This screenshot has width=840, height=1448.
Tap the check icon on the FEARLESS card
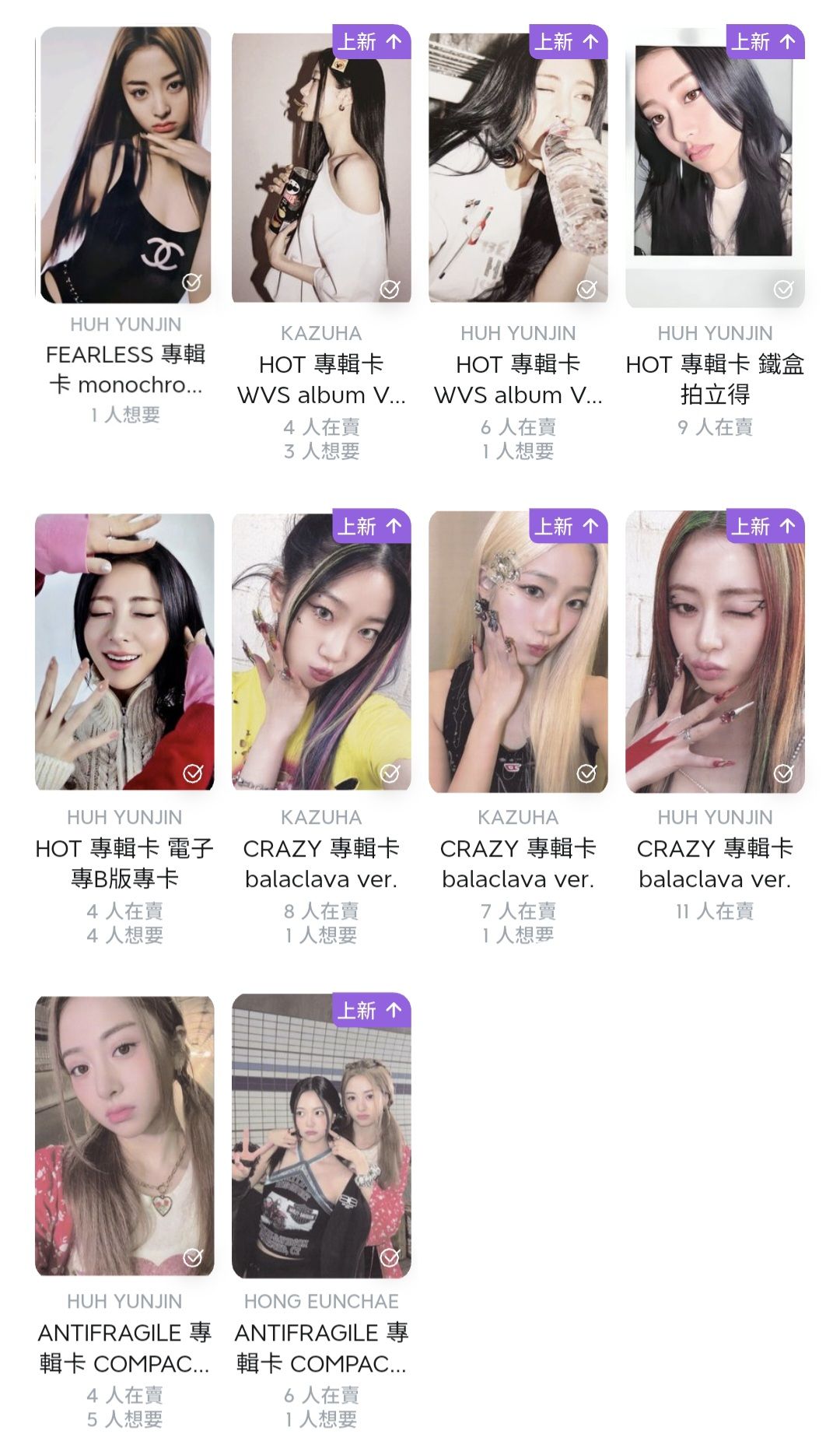[x=191, y=282]
